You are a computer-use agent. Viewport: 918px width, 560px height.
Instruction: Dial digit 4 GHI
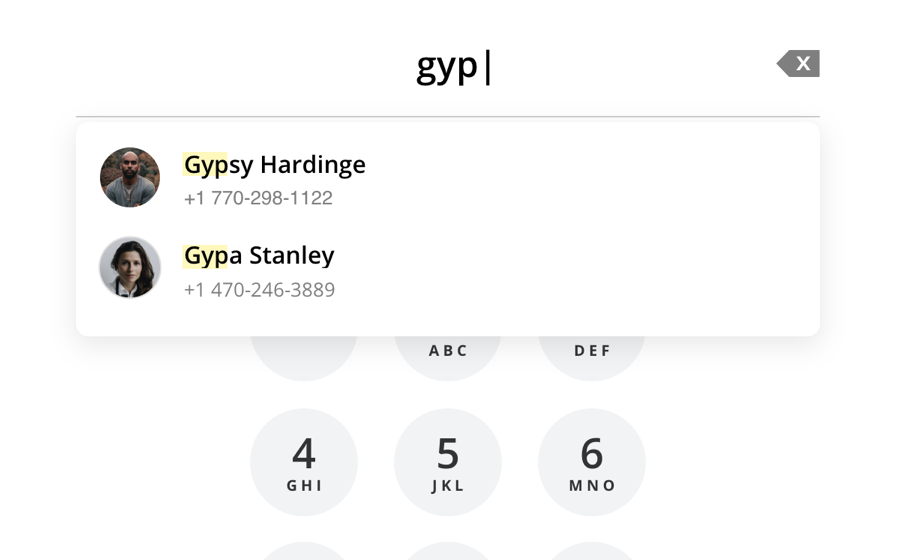304,462
